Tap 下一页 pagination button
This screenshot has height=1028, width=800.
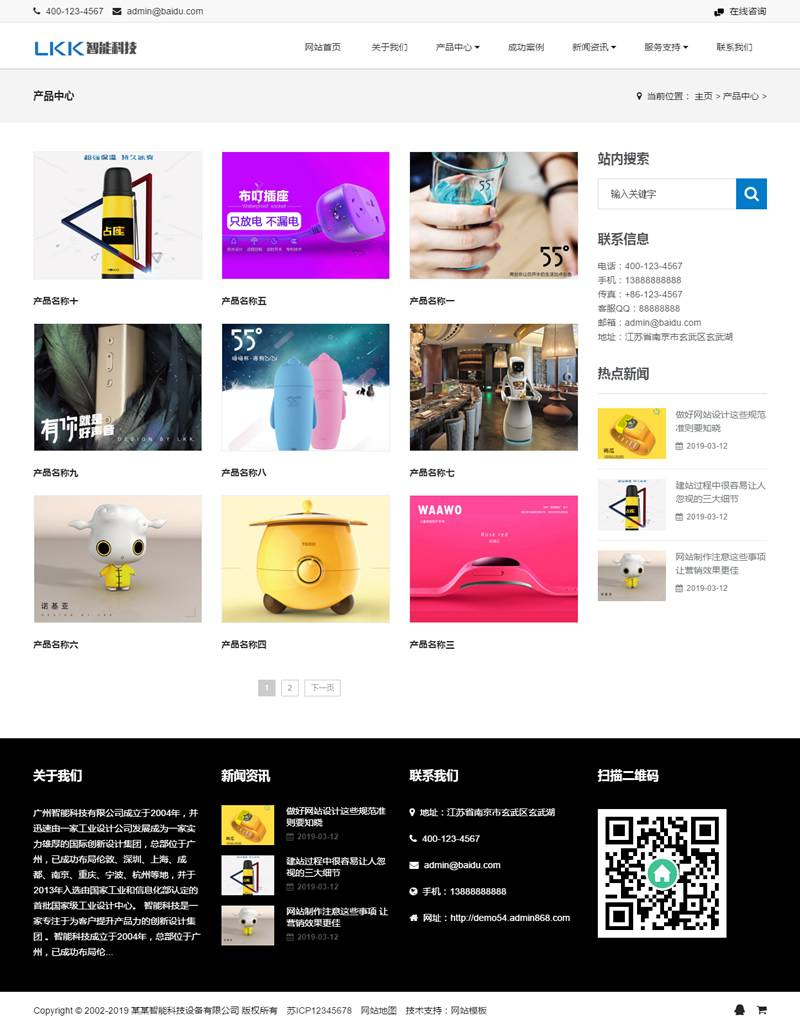pos(322,688)
